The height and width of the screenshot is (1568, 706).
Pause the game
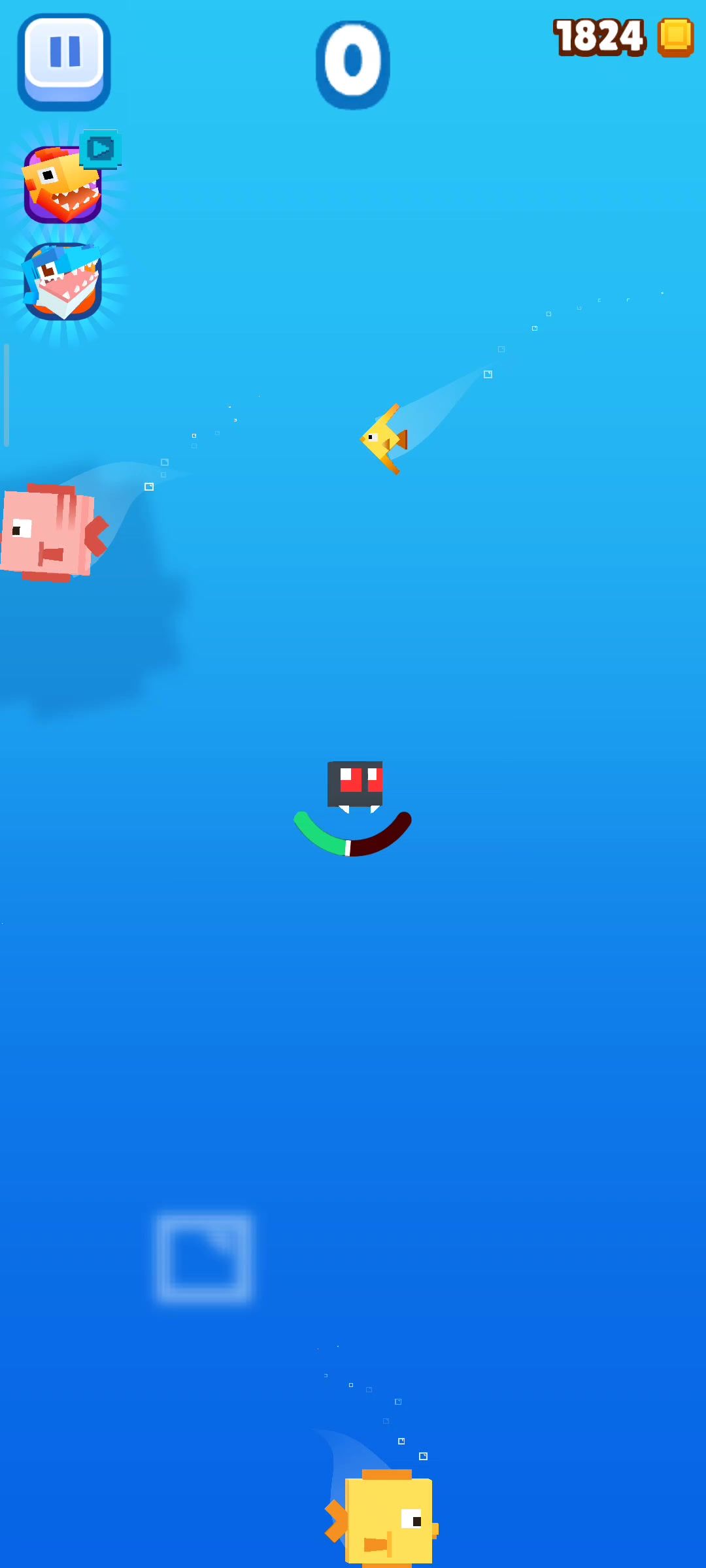point(64,61)
